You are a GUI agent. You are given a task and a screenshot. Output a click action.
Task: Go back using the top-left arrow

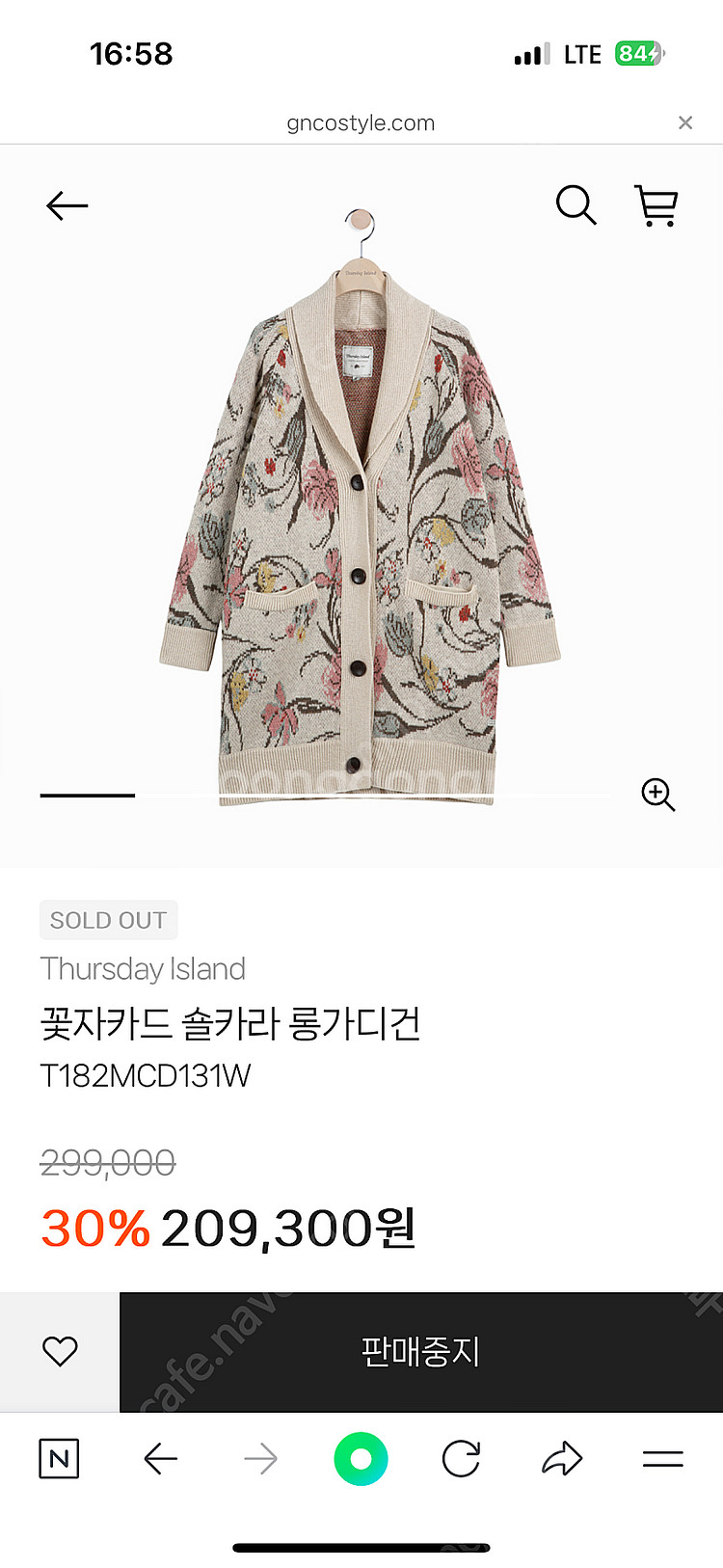click(x=67, y=205)
